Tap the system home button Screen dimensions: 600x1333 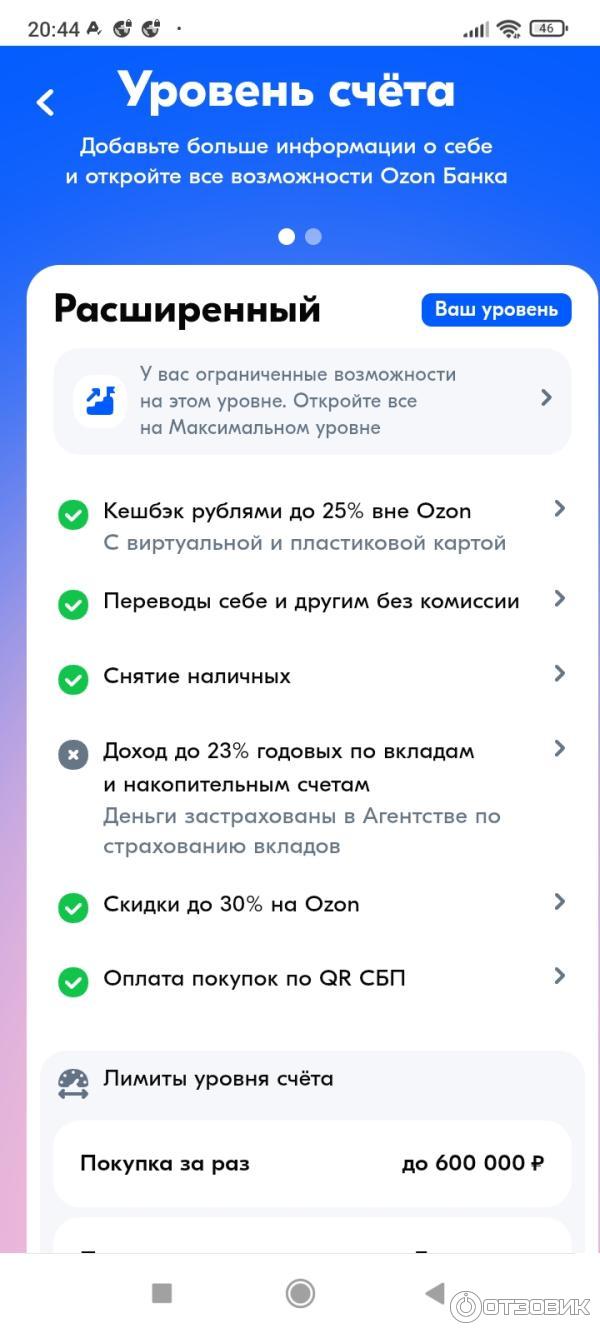click(x=300, y=1293)
